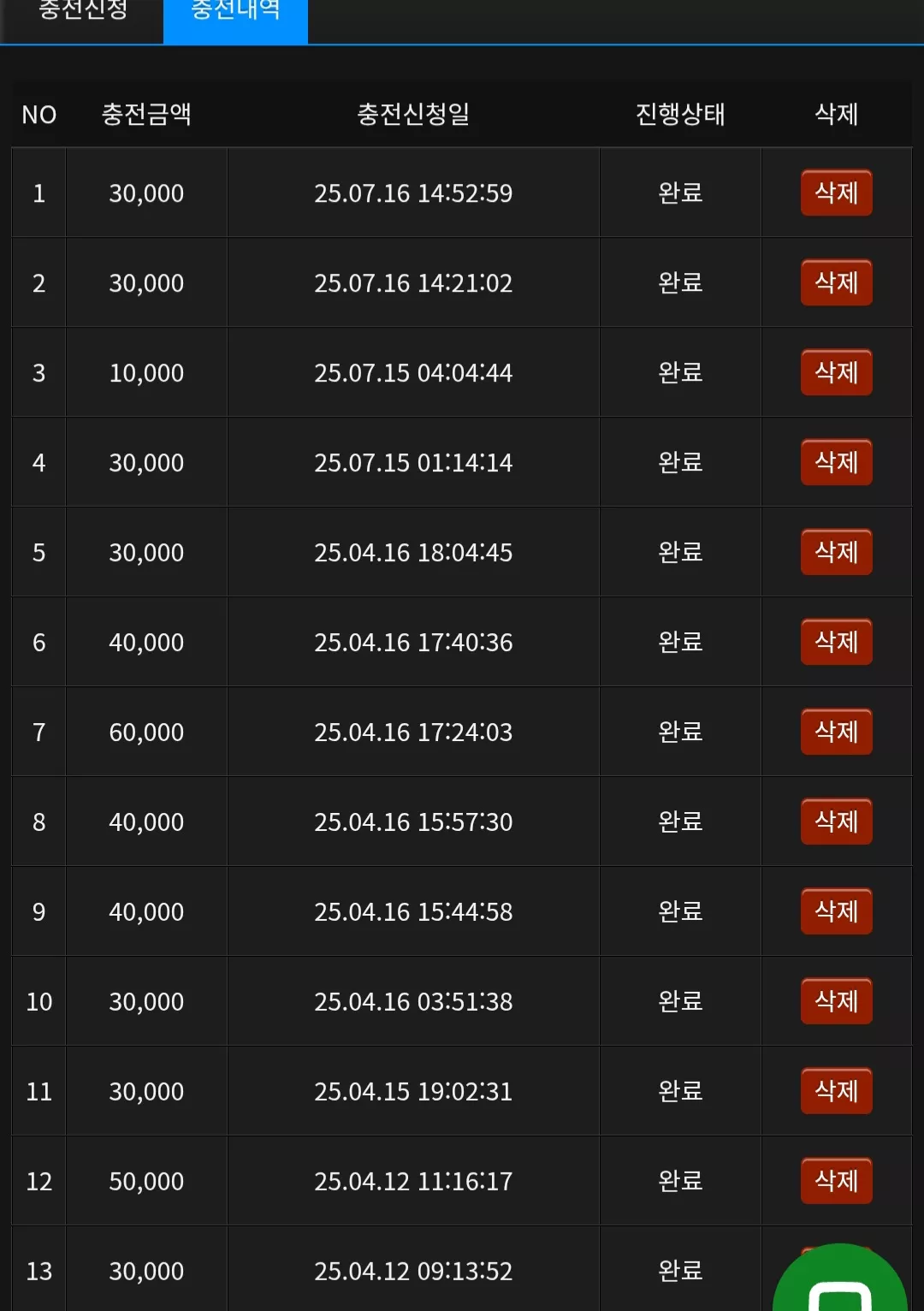The width and height of the screenshot is (924, 1311).
Task: Remove the 10,000 charge in row 3
Action: coord(836,372)
